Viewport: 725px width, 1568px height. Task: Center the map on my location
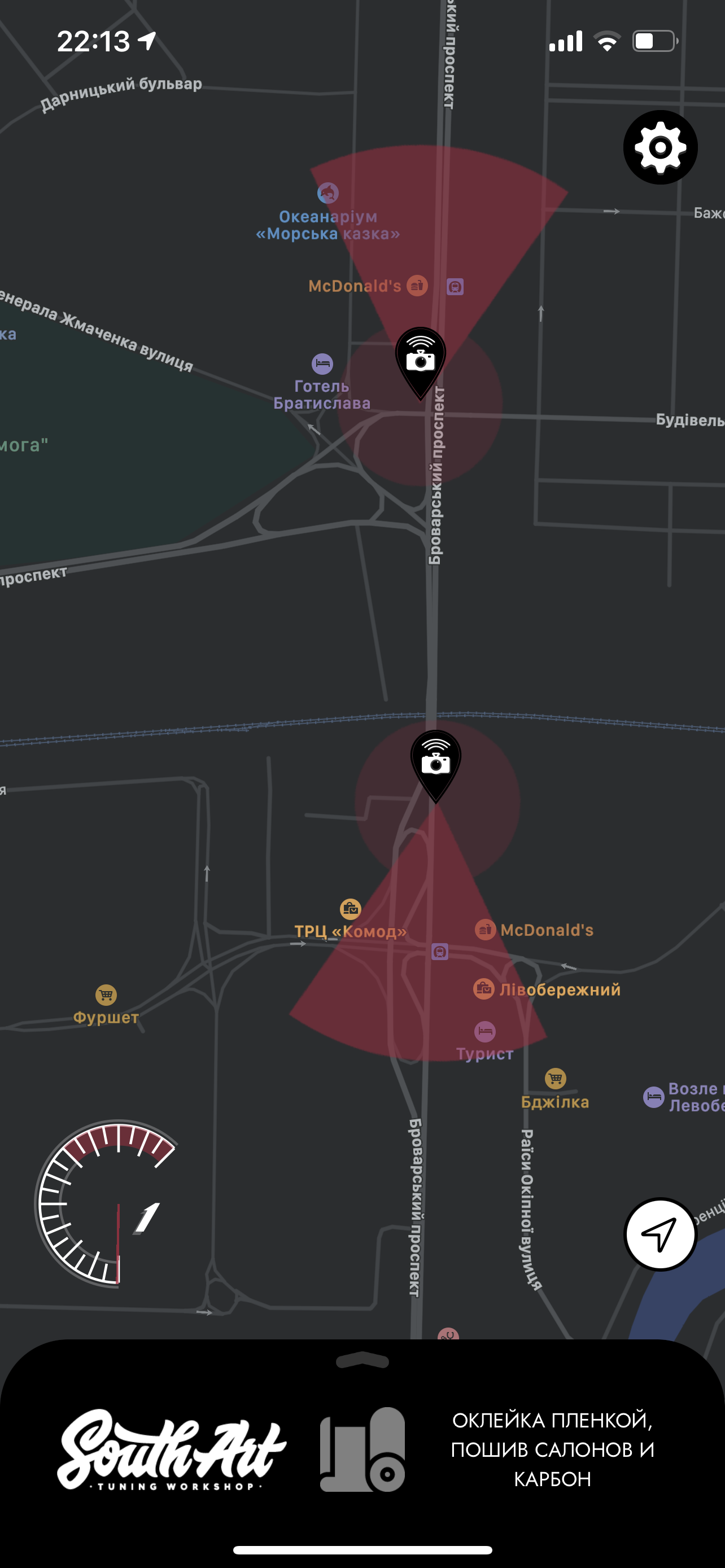coord(660,1234)
